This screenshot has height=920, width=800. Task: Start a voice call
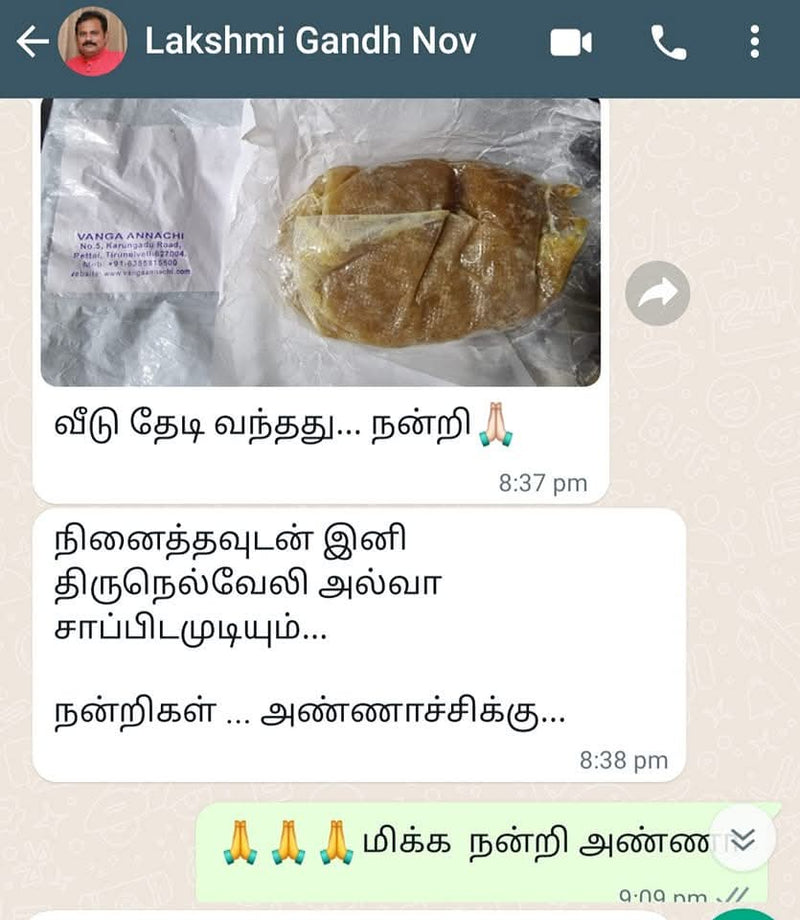click(666, 42)
